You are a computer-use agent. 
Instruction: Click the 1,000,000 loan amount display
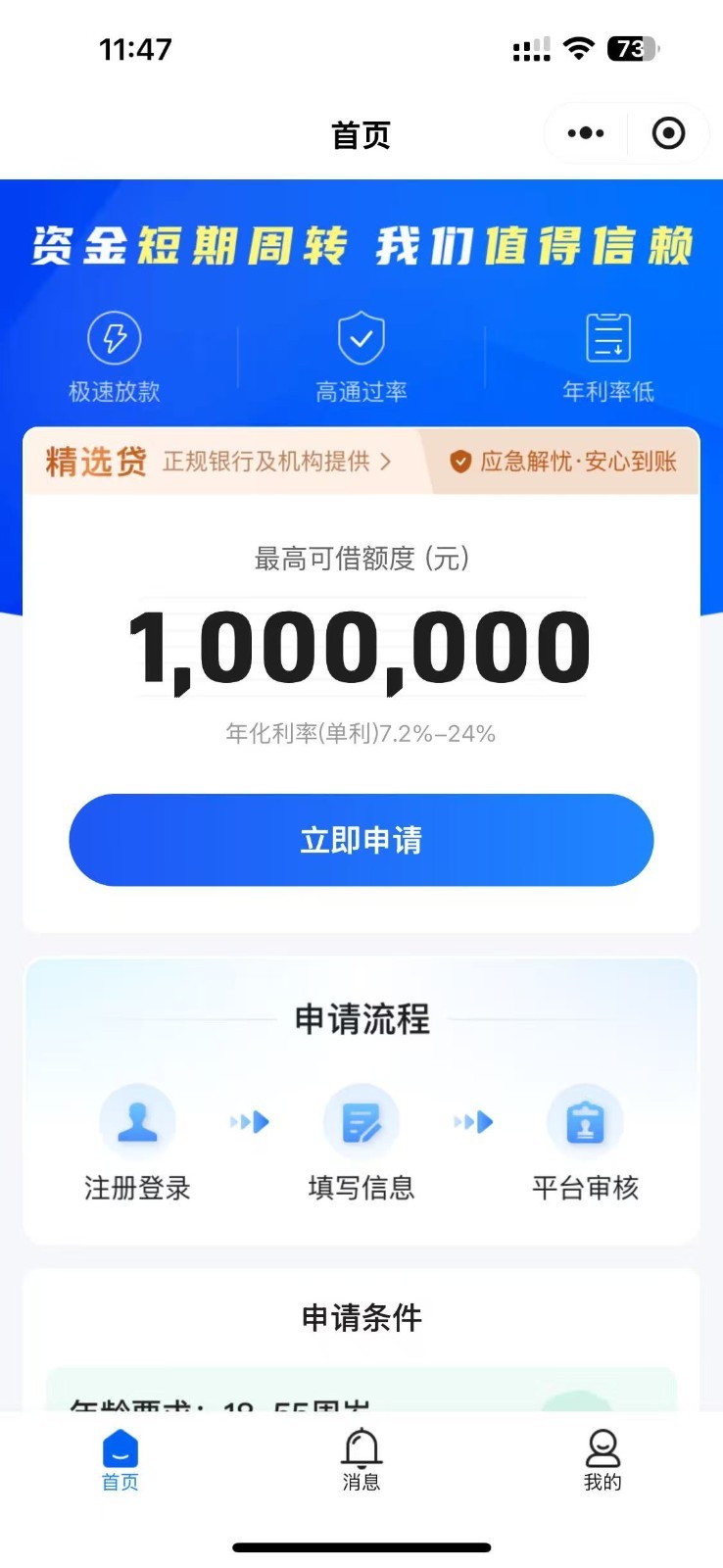click(x=361, y=644)
